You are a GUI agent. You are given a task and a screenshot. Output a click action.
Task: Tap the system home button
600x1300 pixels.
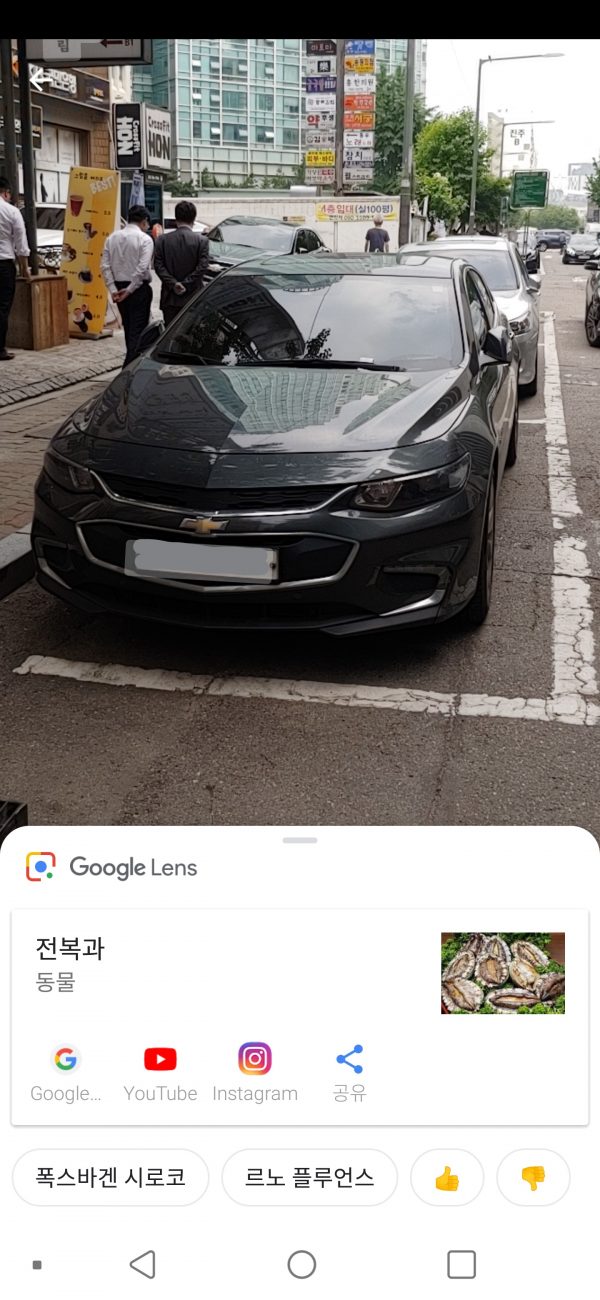click(x=301, y=1265)
